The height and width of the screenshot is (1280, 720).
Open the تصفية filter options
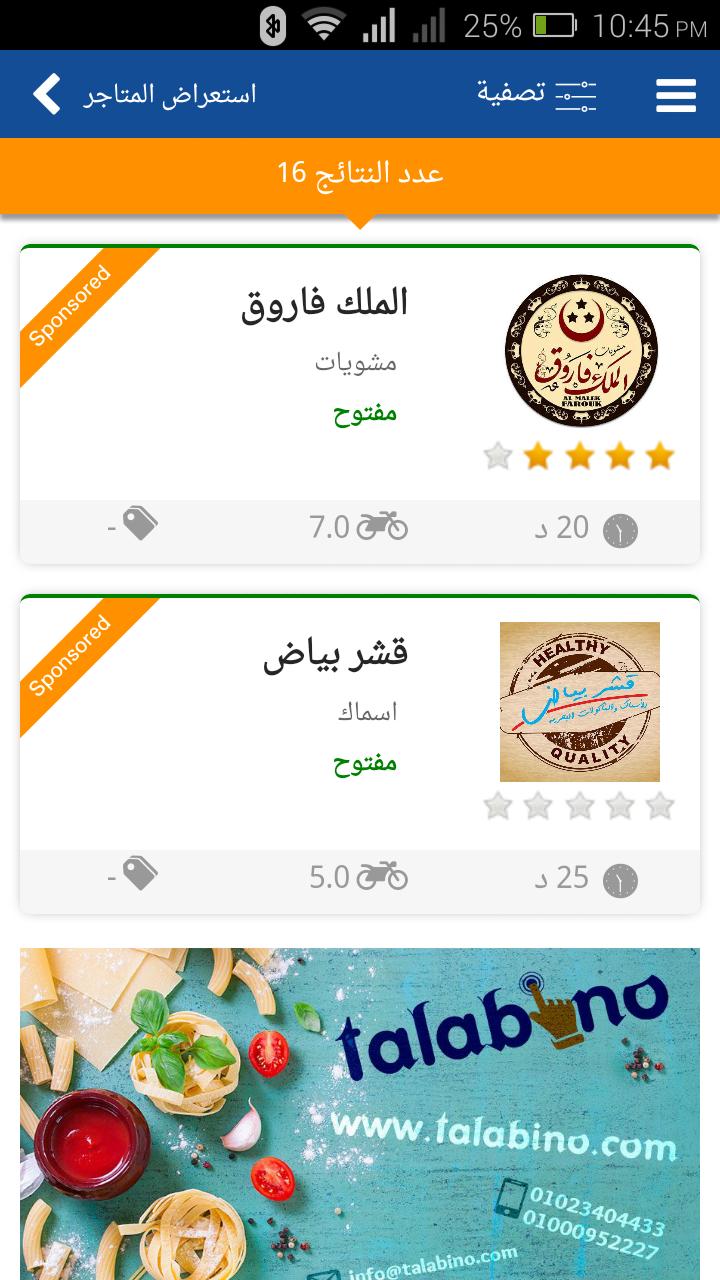tap(537, 94)
